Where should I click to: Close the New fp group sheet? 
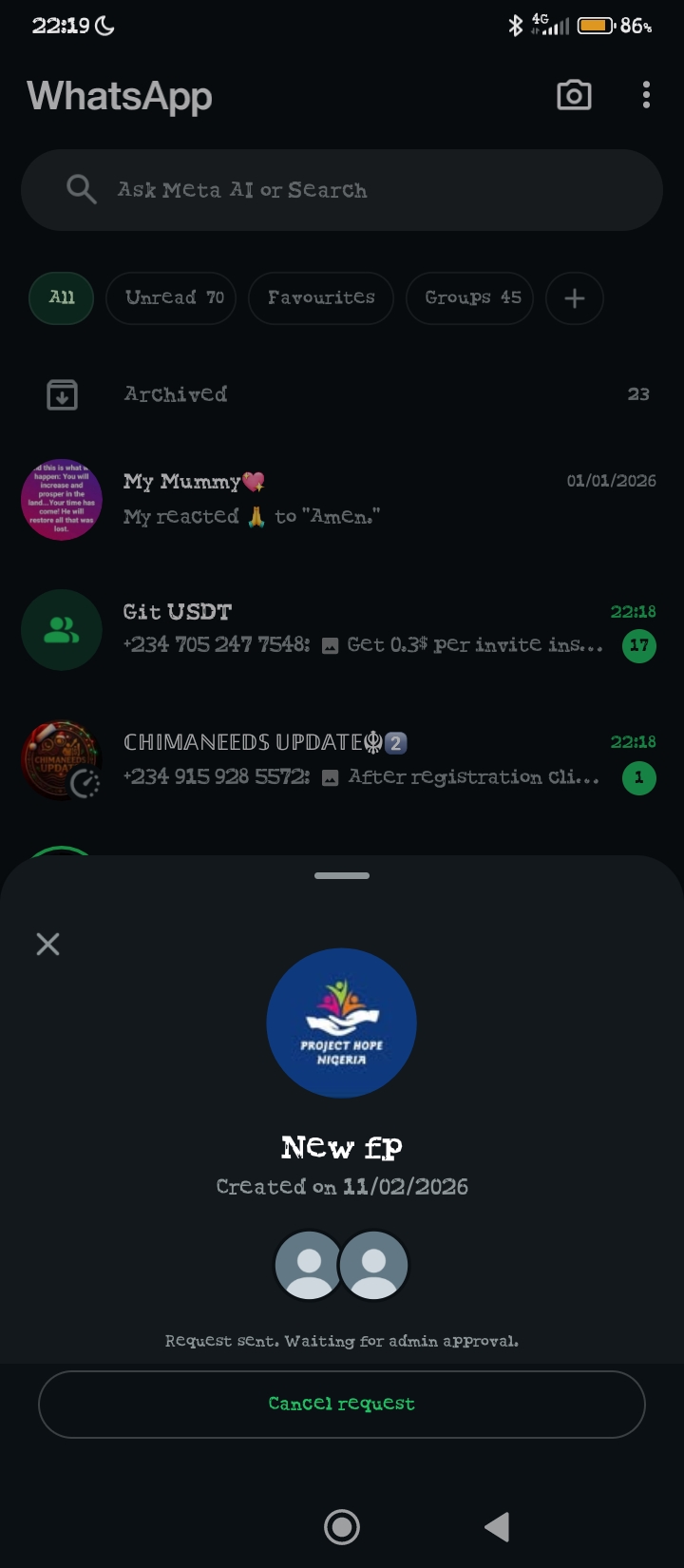pos(47,944)
